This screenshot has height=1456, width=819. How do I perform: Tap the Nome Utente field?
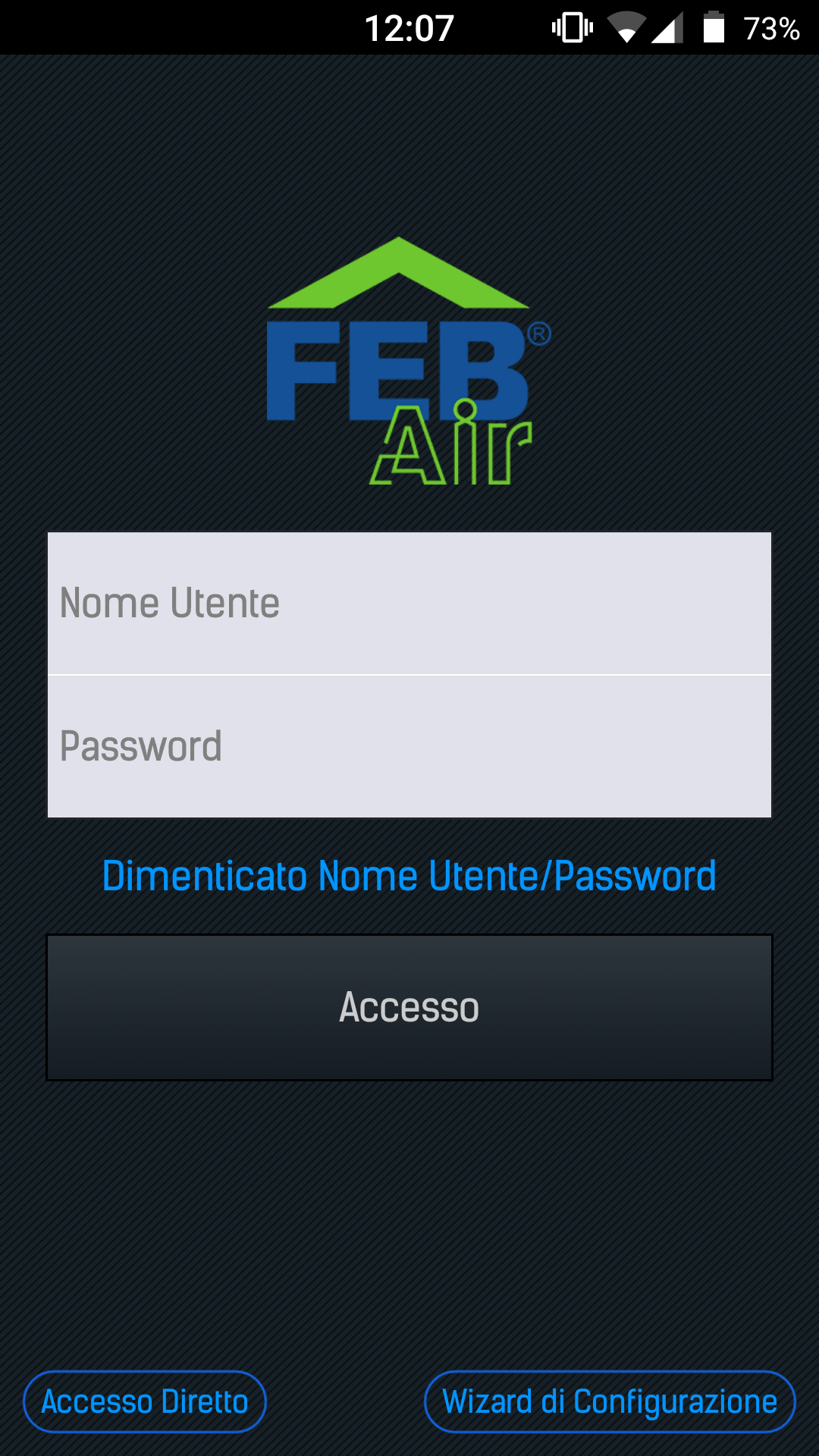409,604
